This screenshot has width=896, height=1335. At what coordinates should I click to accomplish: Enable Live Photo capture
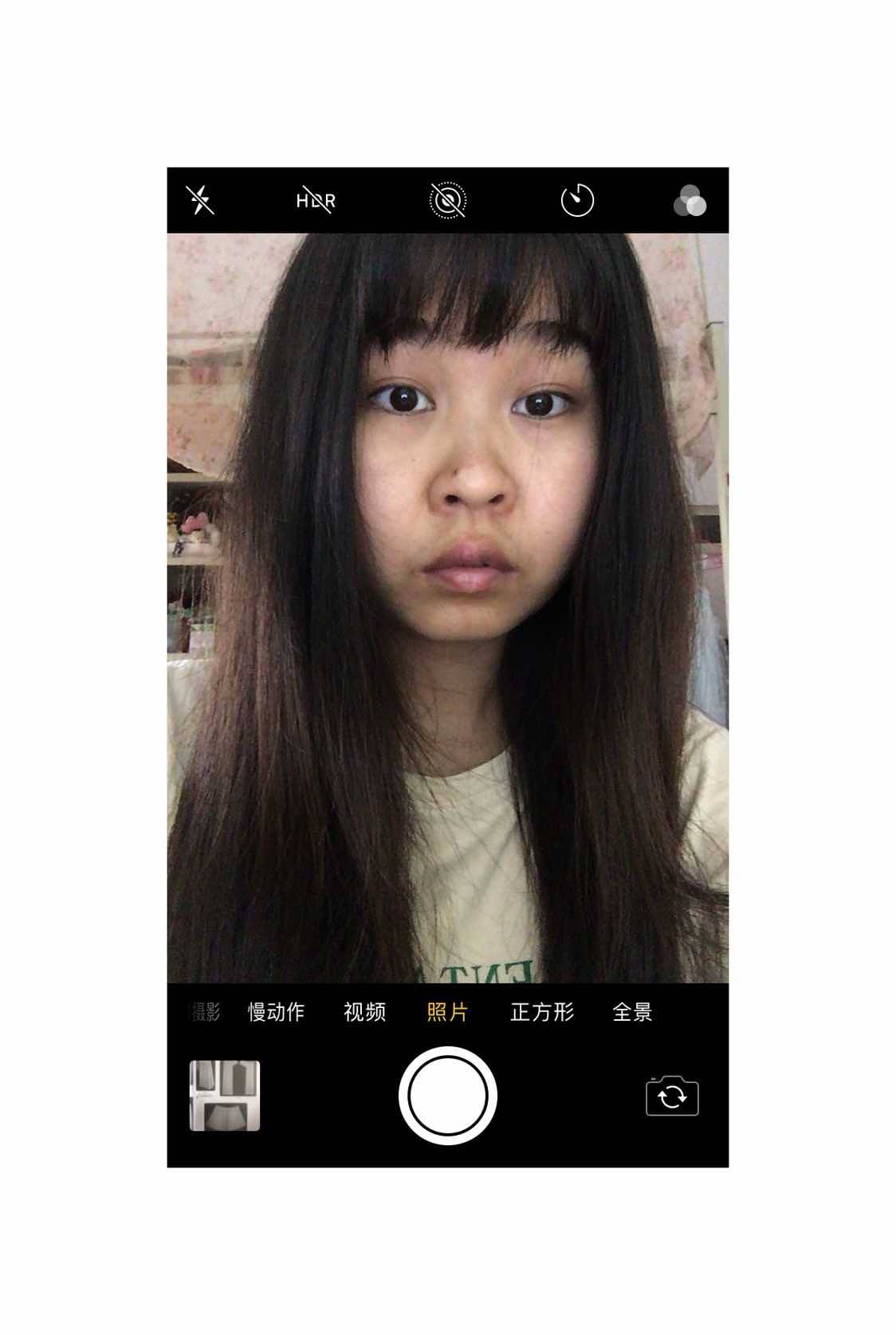pos(448,200)
